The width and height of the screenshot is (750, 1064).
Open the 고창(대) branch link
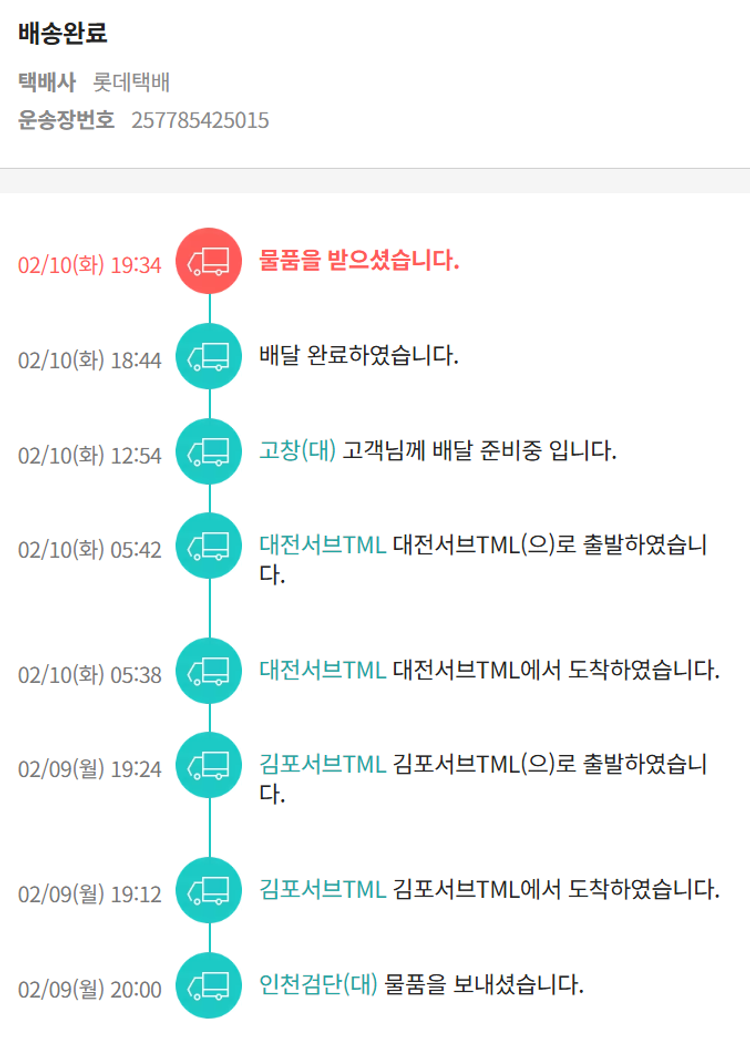pos(298,450)
